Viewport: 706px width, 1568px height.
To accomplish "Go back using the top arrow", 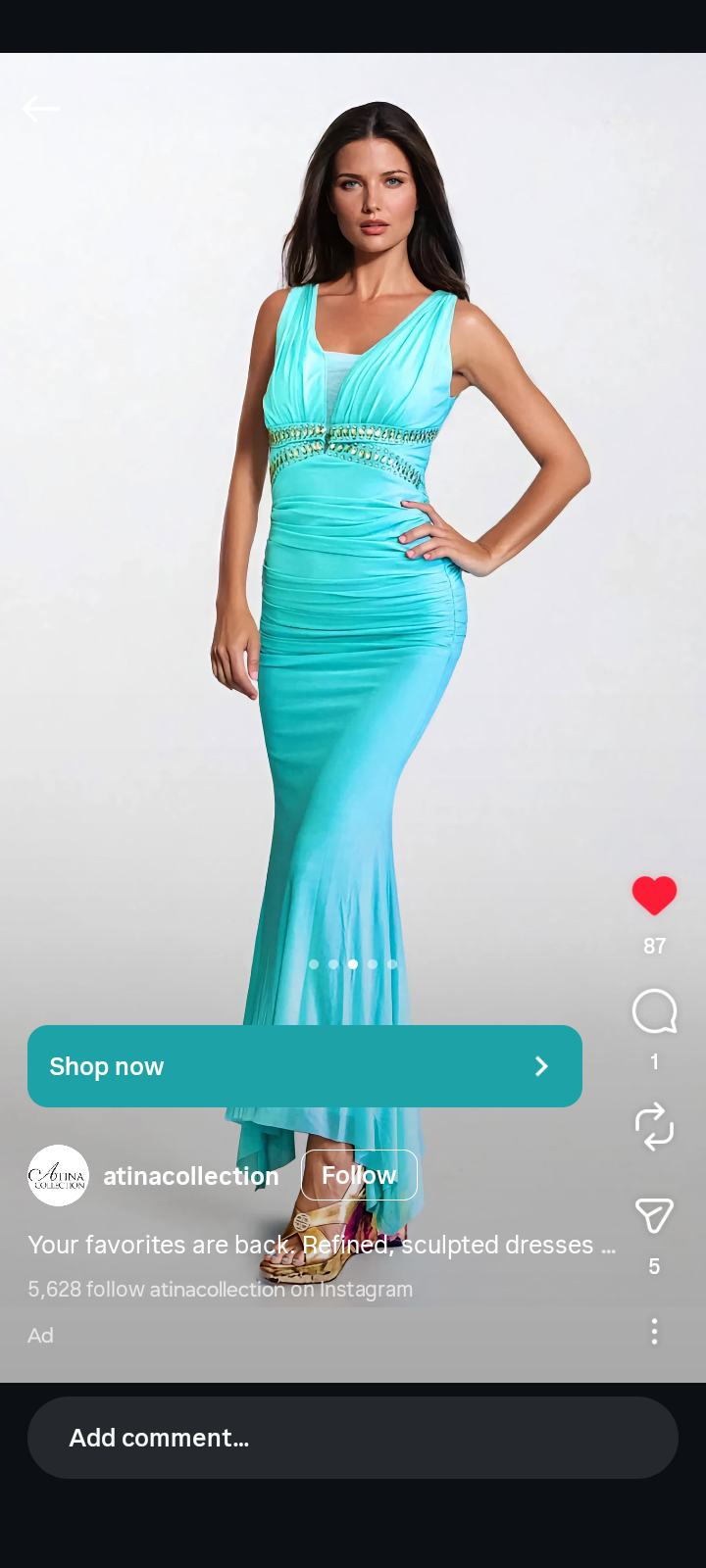I will pos(41,109).
